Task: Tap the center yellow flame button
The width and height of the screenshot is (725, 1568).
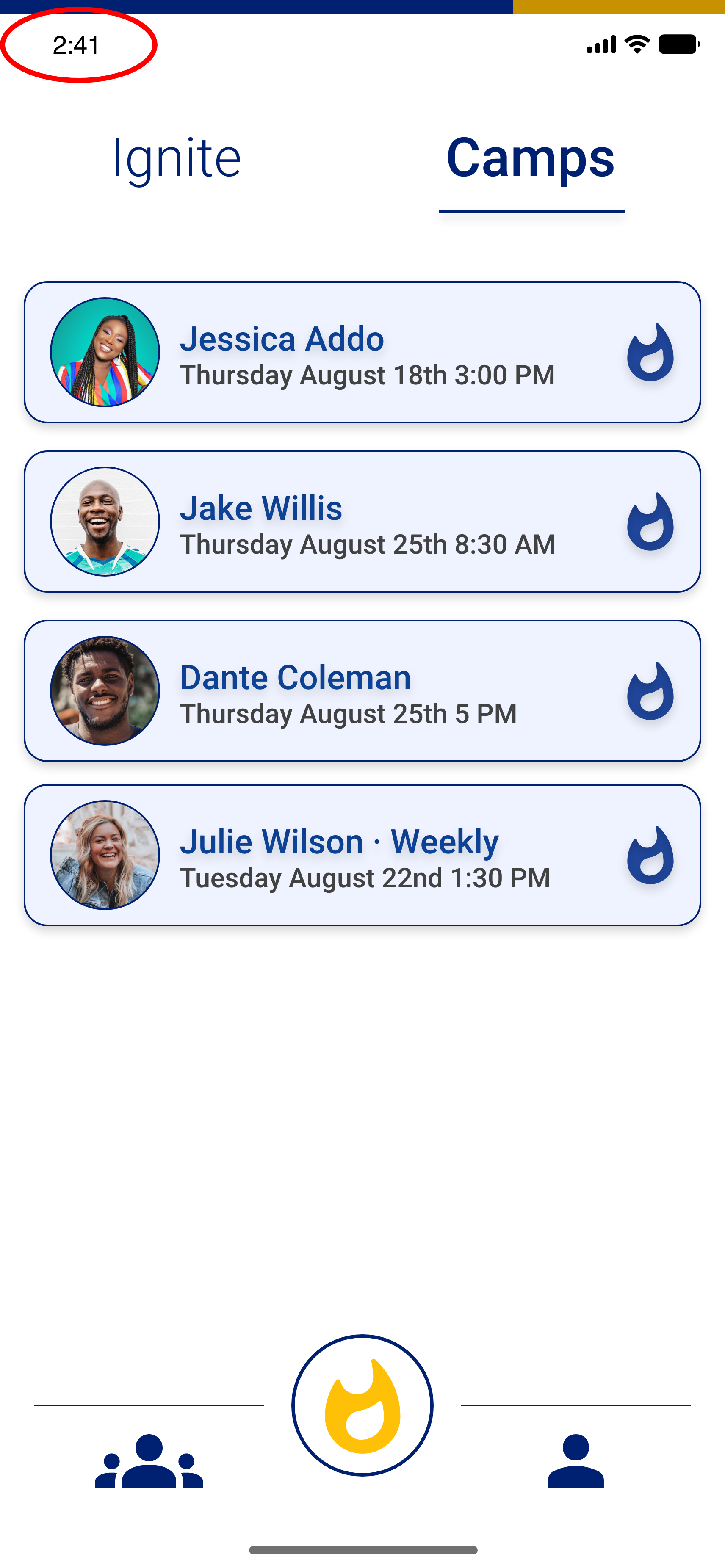Action: coord(362,1406)
